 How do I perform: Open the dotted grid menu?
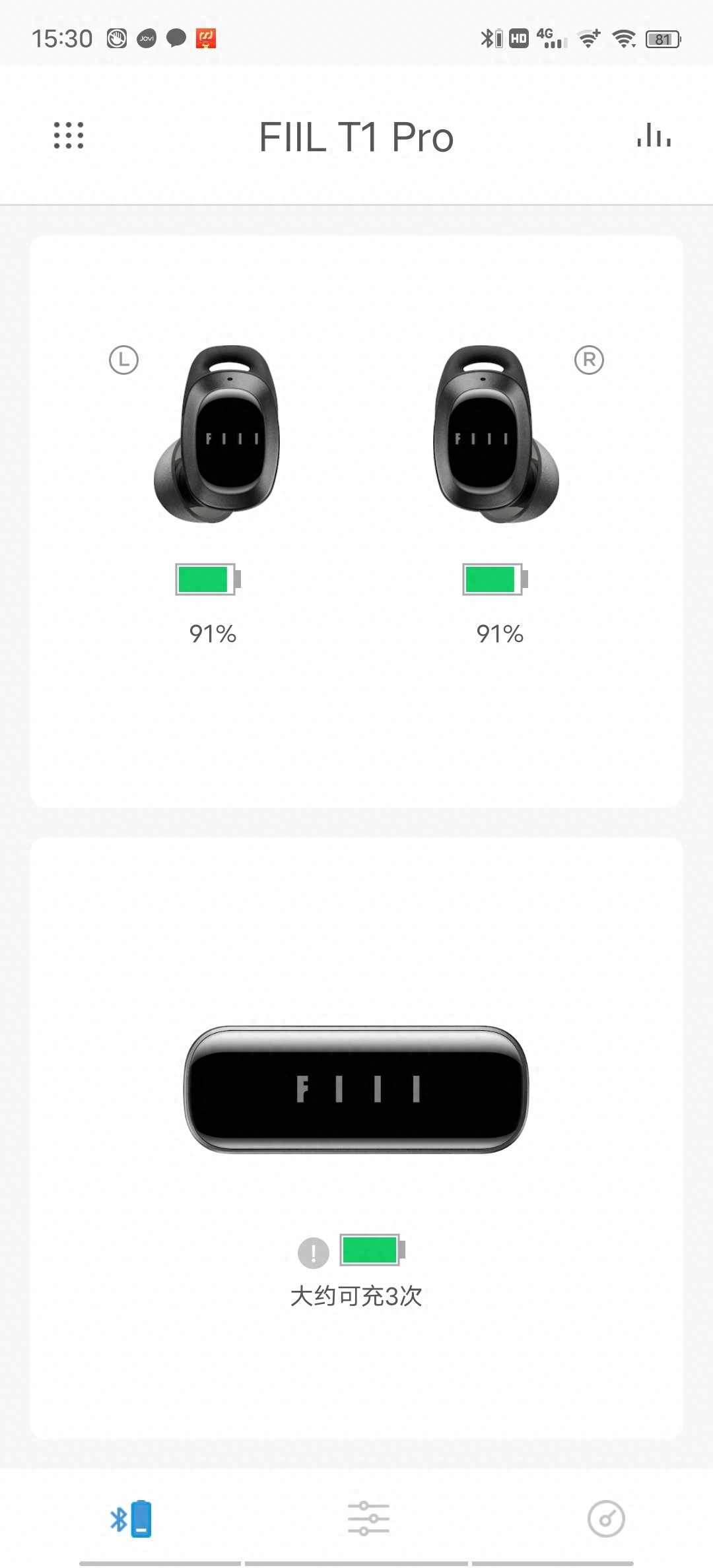[69, 135]
